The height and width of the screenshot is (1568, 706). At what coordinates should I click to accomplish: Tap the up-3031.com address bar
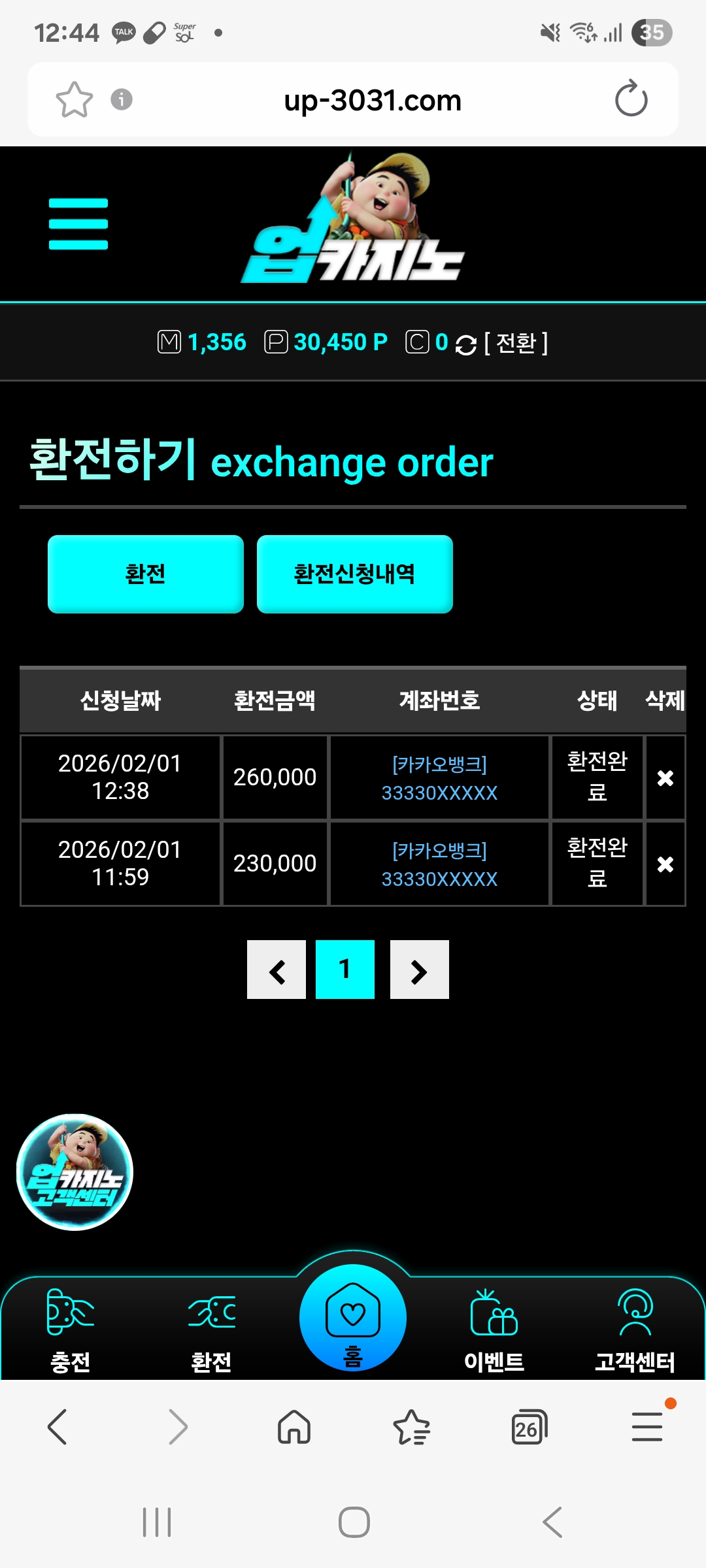pos(373,100)
